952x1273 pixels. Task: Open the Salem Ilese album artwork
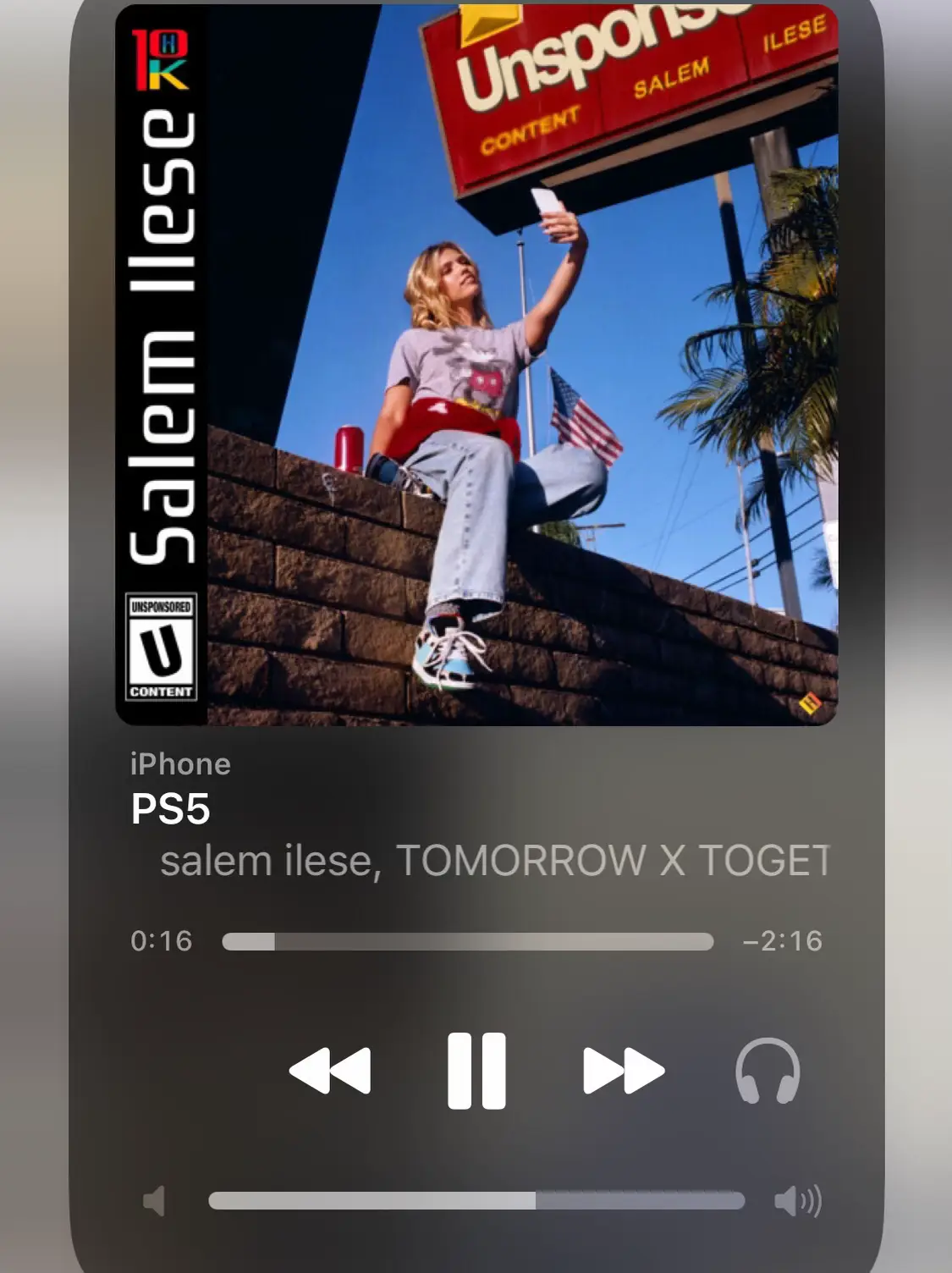point(476,365)
